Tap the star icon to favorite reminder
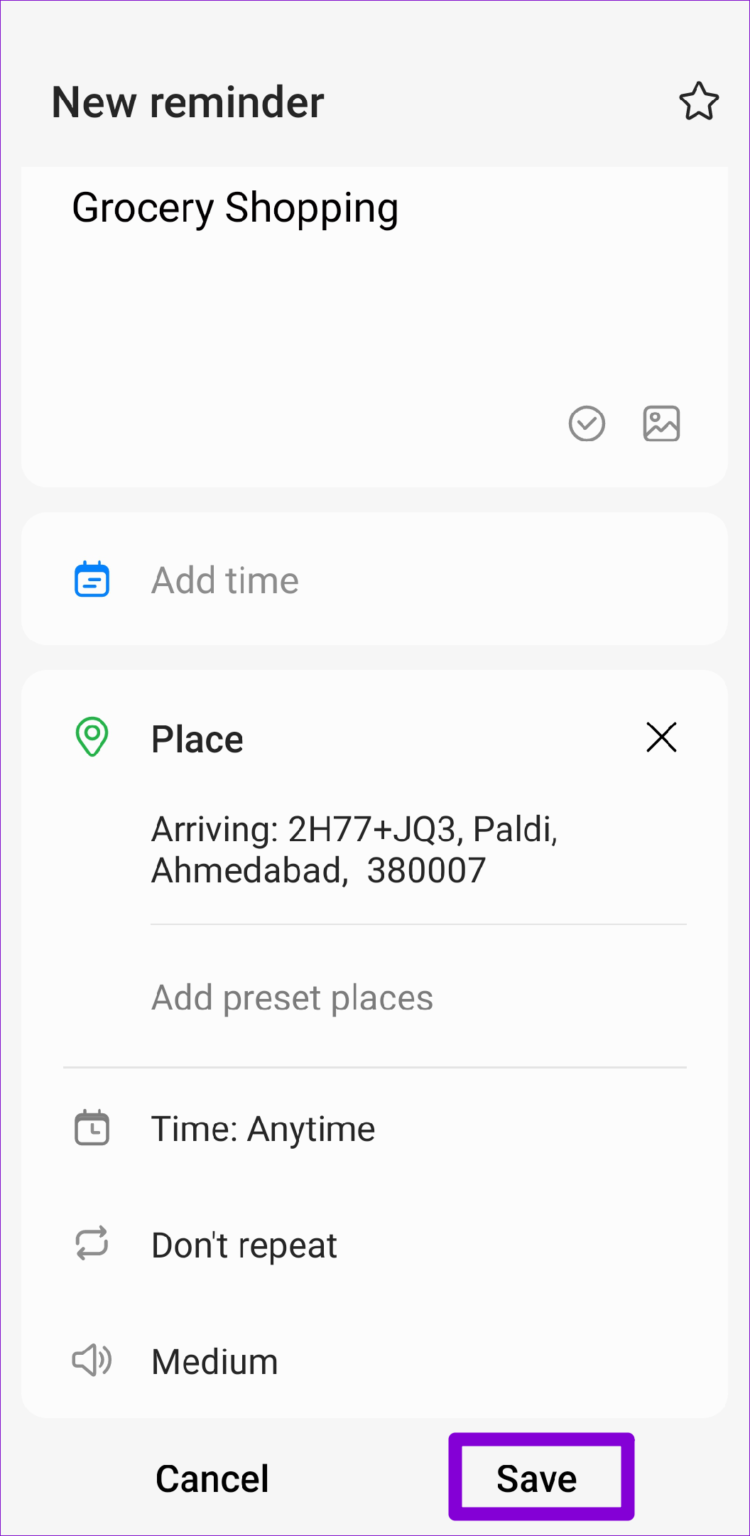750x1536 pixels. (699, 100)
